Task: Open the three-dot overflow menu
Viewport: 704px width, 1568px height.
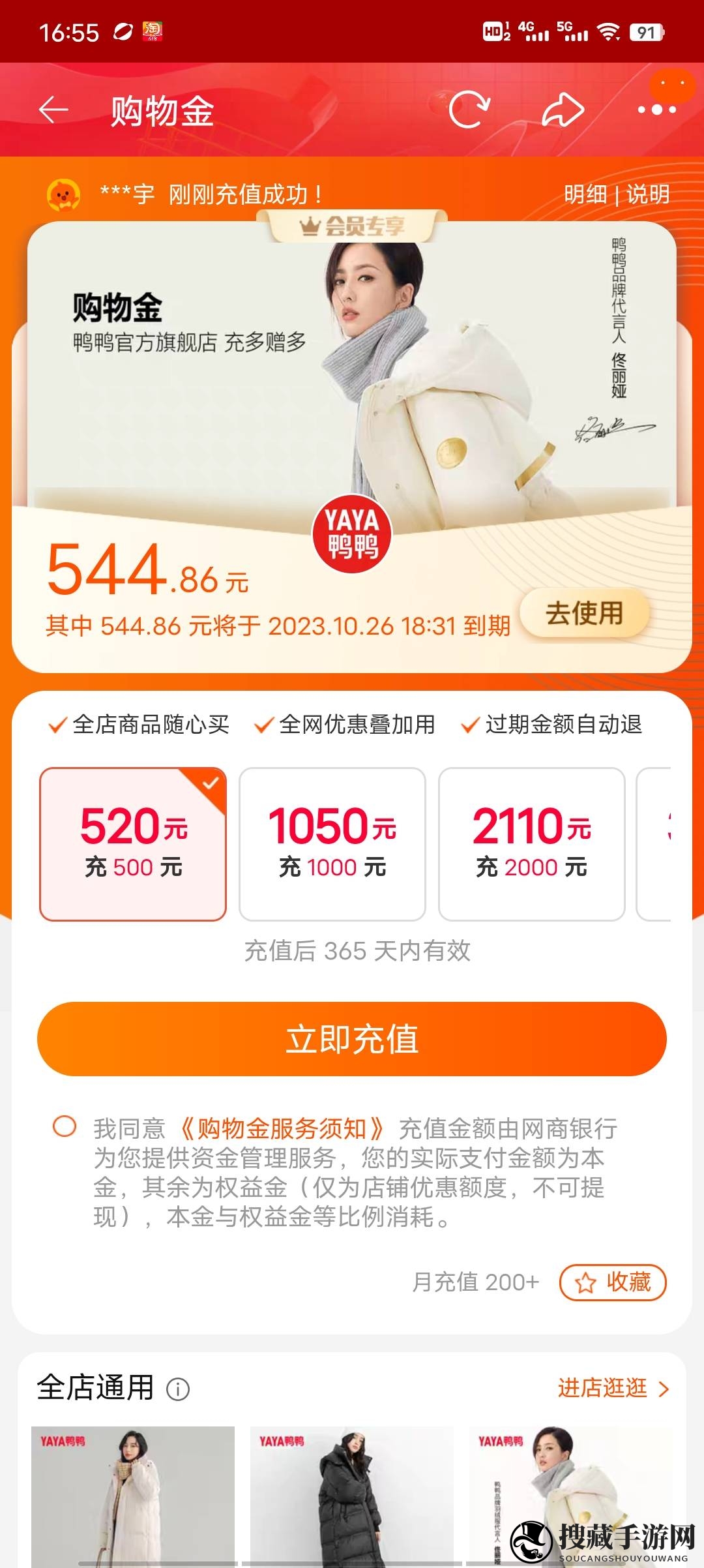Action: pos(656,110)
